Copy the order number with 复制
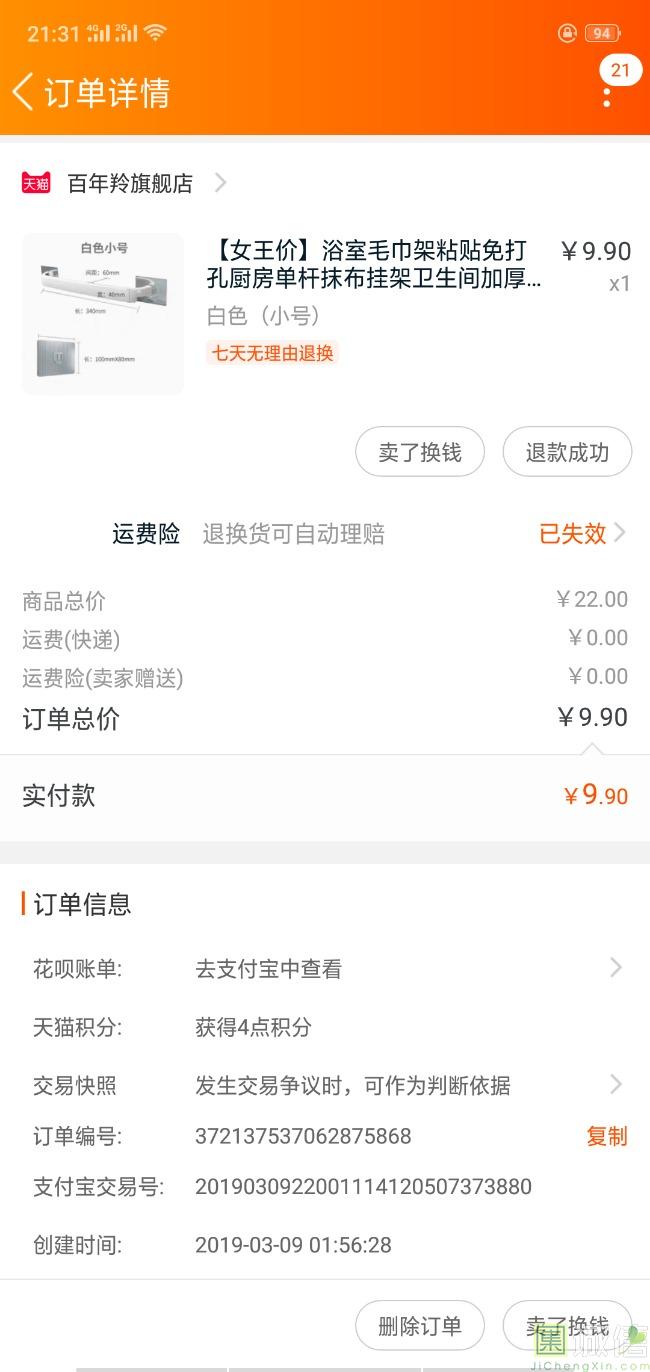This screenshot has width=650, height=1372. 606,1136
